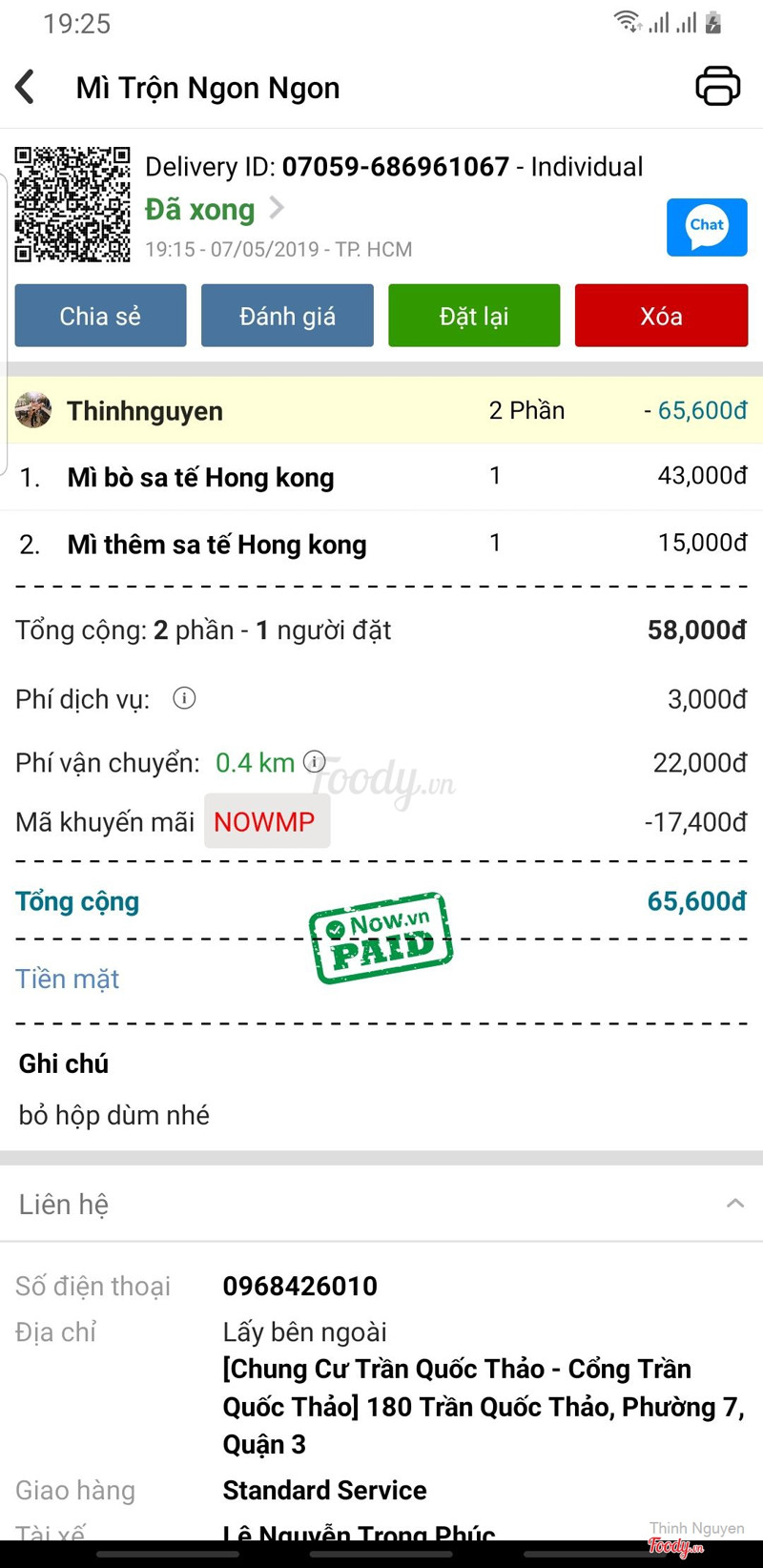View info about Phí dịch vụ
Image resolution: width=763 pixels, height=1568 pixels.
pos(184,698)
